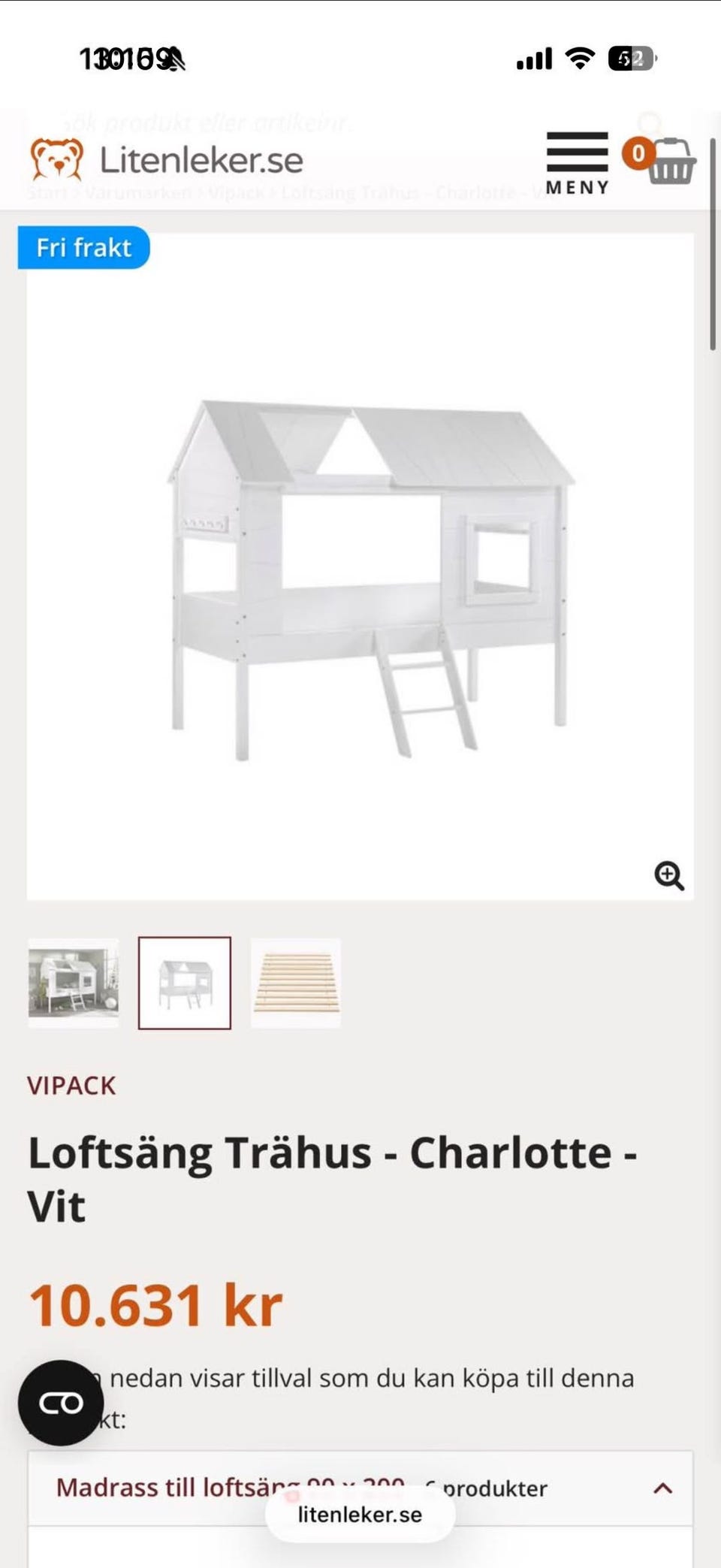
Task: Open the main product image of the bed
Action: click(x=360, y=566)
